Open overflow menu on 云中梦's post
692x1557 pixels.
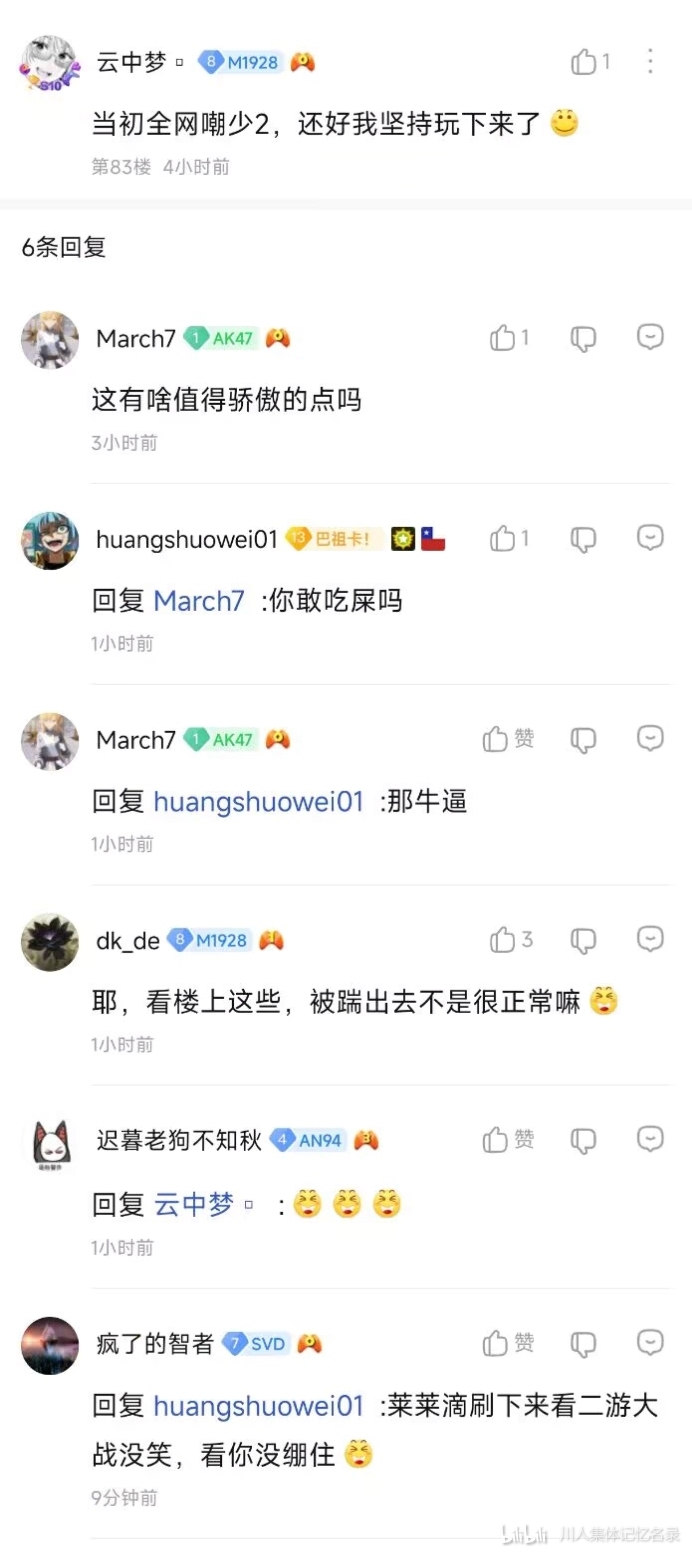(650, 62)
